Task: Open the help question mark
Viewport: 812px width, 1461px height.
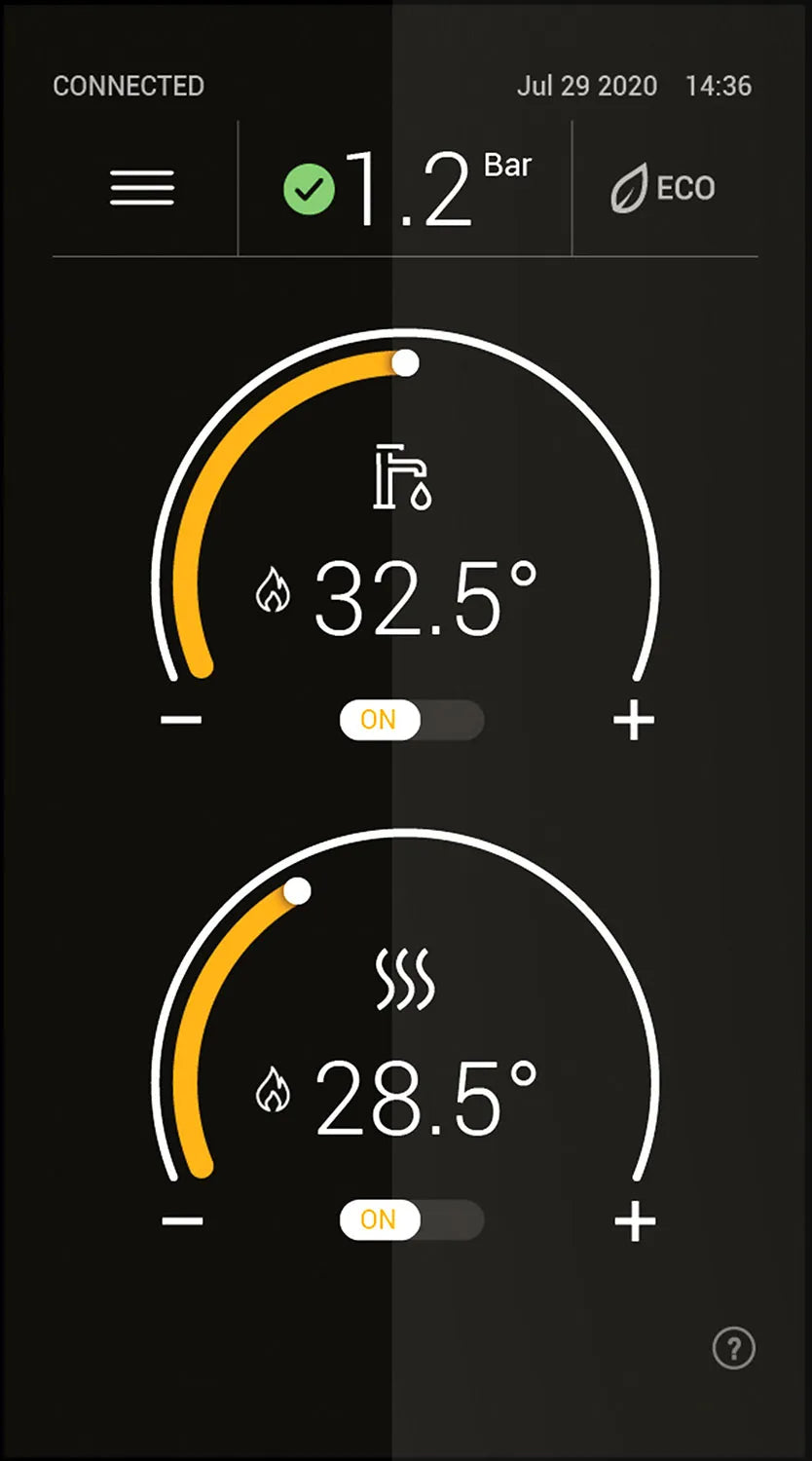Action: (x=734, y=1349)
